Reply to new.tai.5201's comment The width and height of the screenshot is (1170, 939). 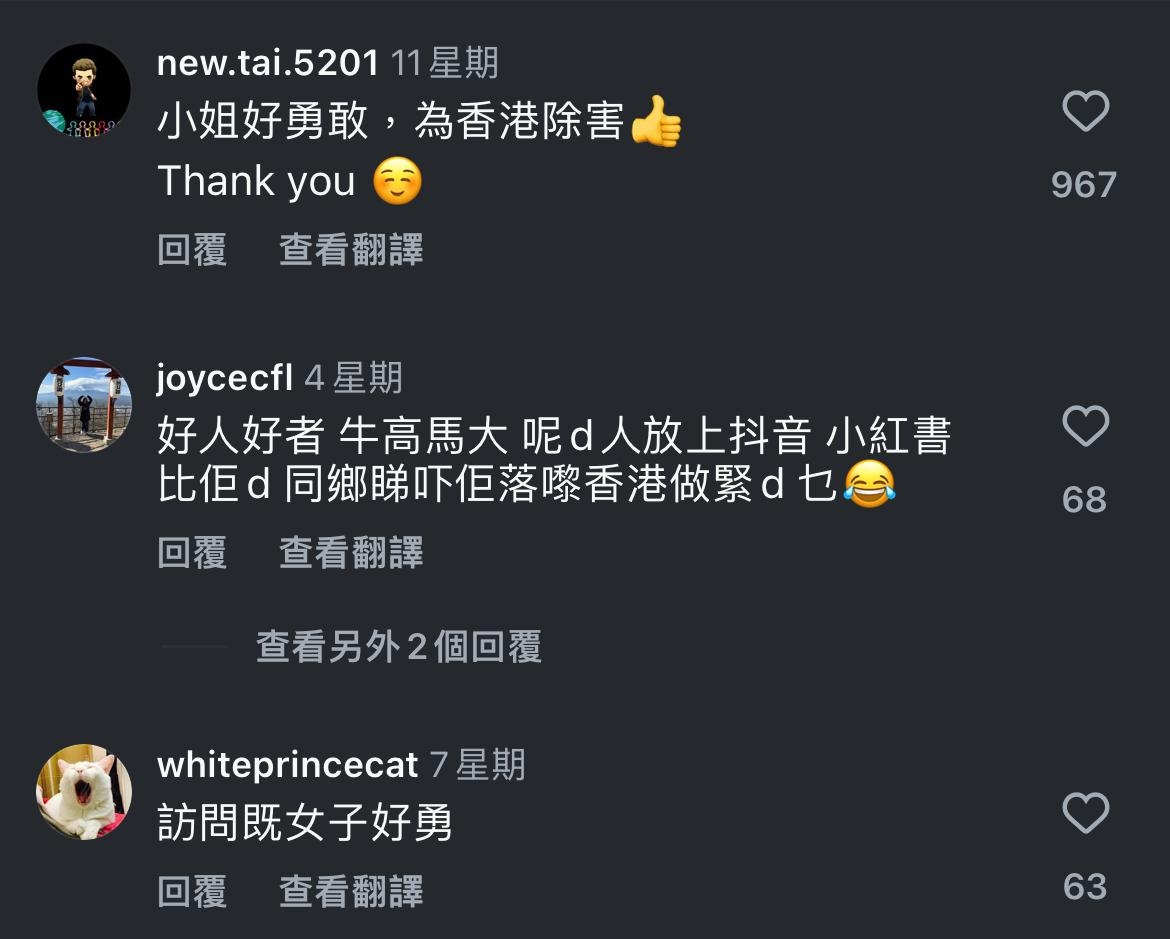[192, 249]
